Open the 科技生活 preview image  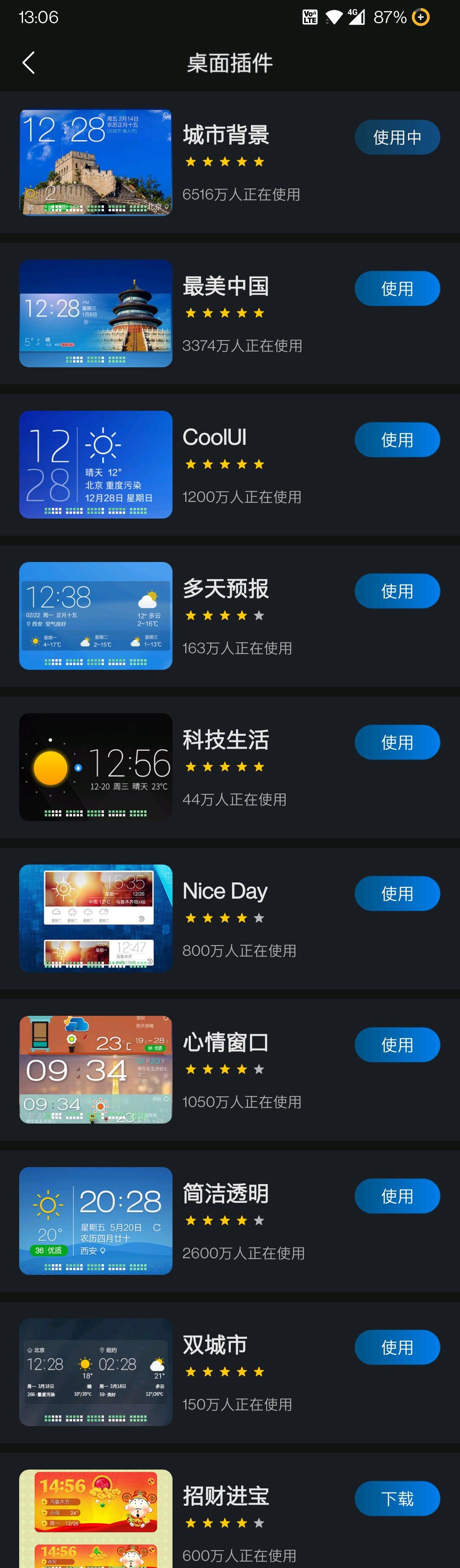[95, 767]
